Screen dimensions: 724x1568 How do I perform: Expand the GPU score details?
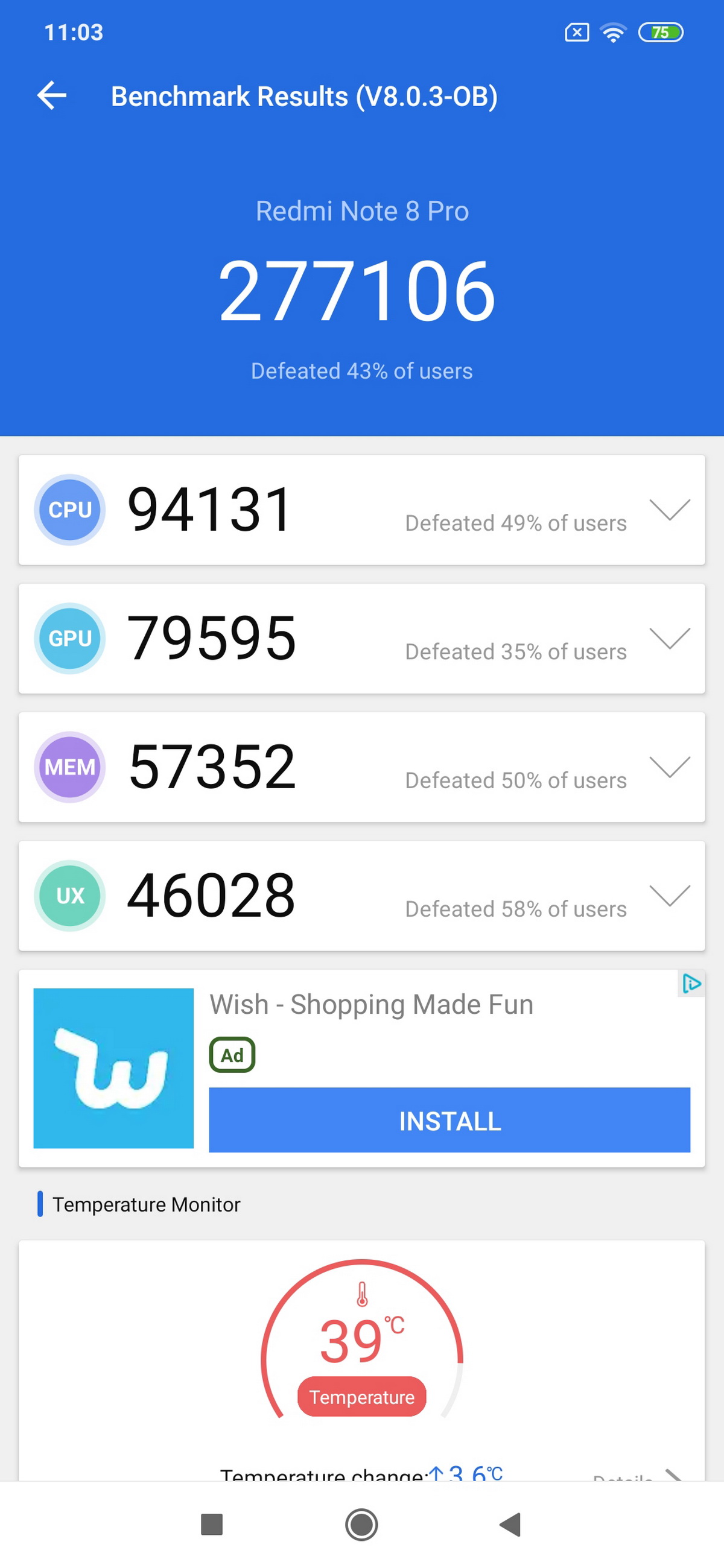[x=669, y=639]
